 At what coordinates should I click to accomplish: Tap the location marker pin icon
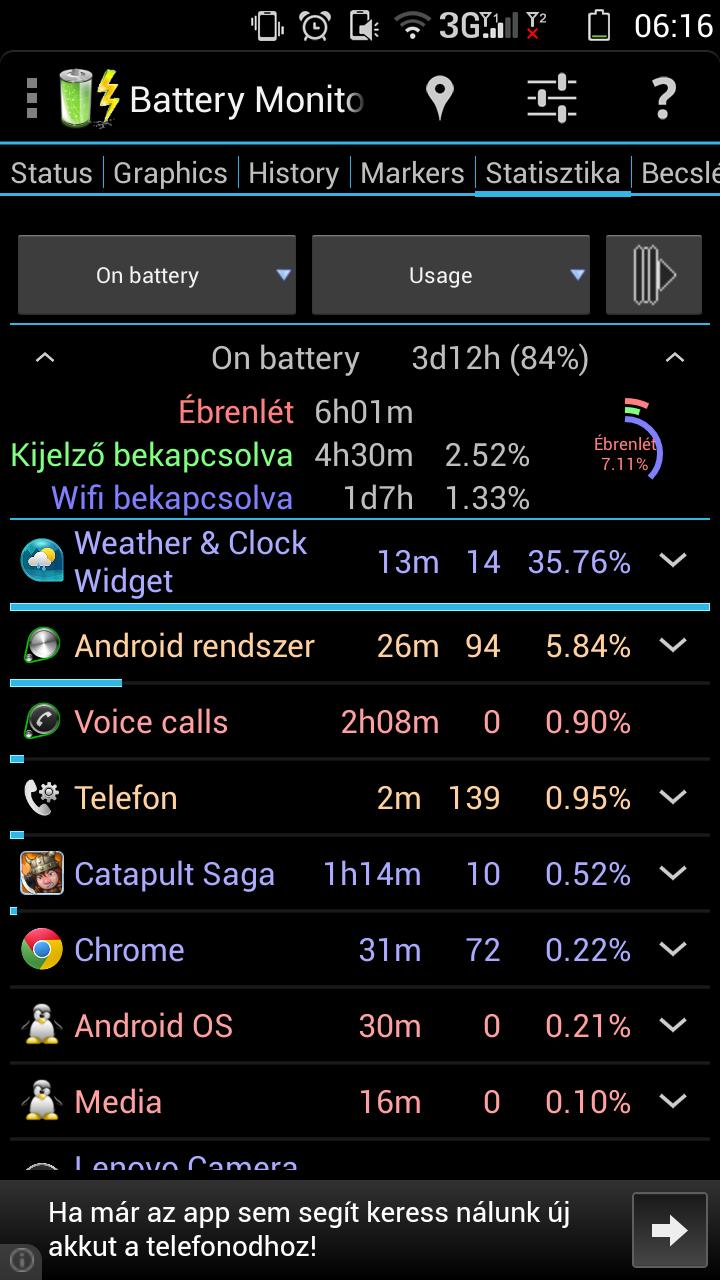(439, 99)
